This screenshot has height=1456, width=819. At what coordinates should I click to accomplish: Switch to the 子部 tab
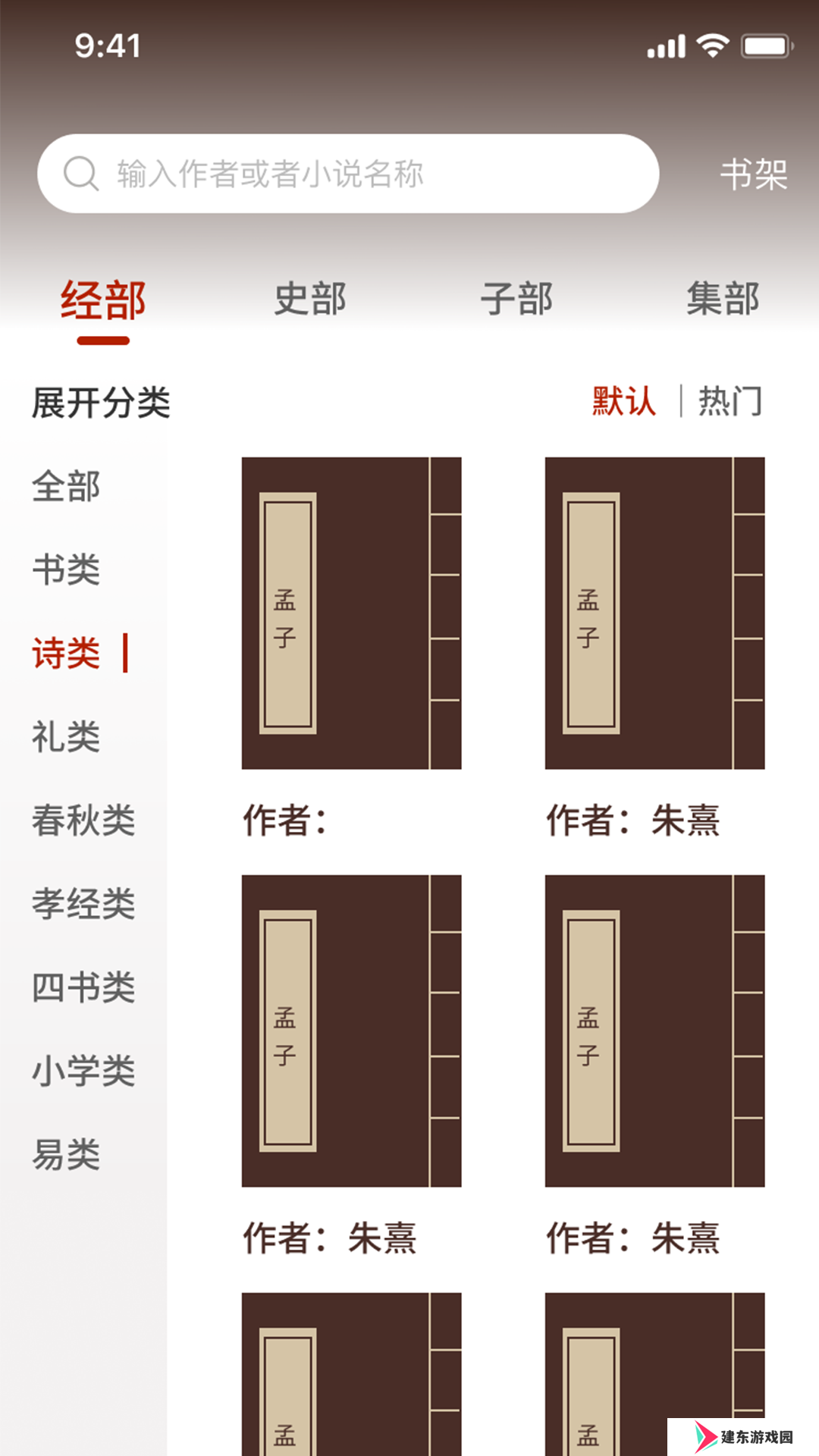pyautogui.click(x=516, y=299)
